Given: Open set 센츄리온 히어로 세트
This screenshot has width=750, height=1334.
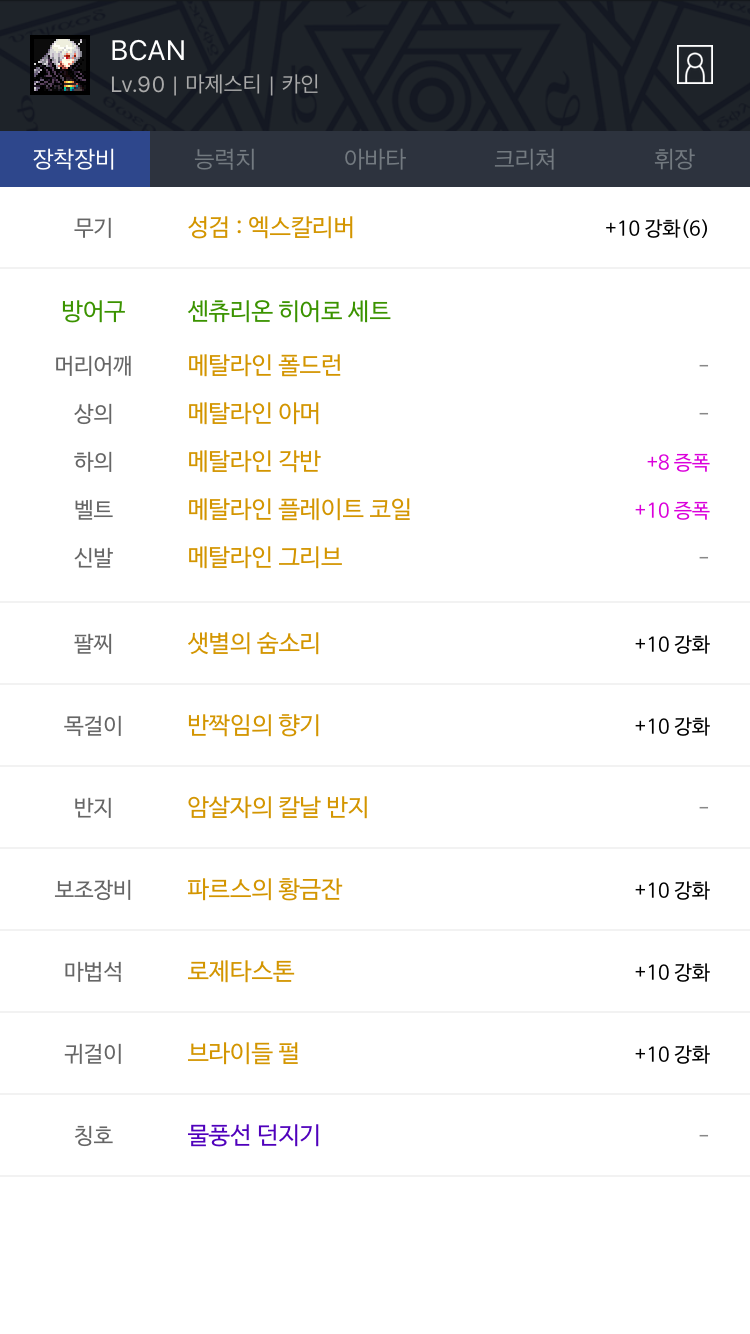Looking at the screenshot, I should pyautogui.click(x=289, y=311).
